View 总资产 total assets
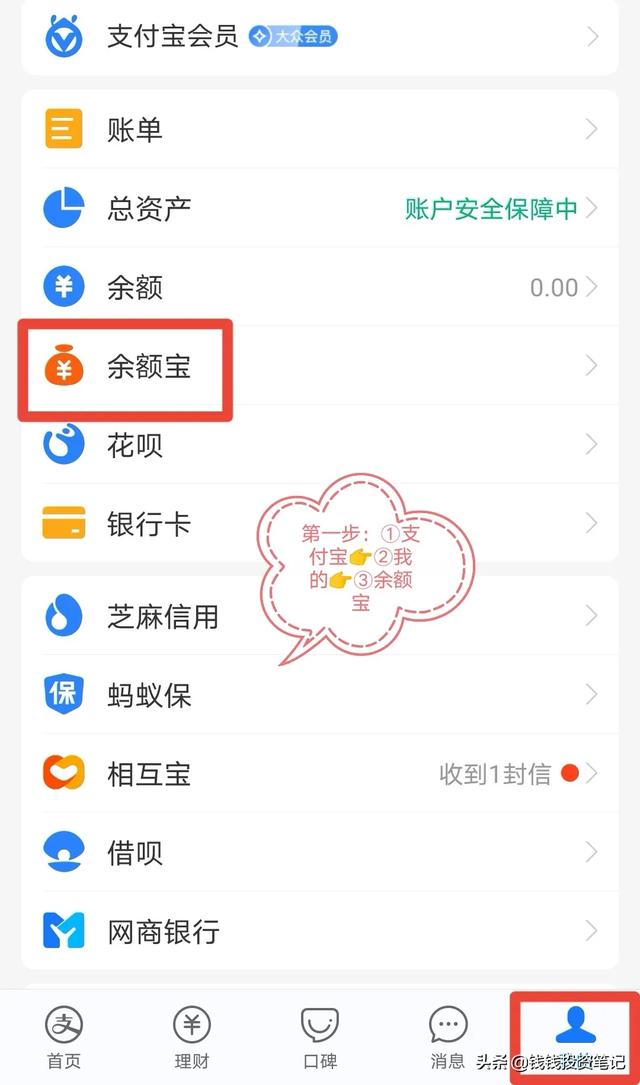Screen dimensions: 640x1085 (x=320, y=209)
